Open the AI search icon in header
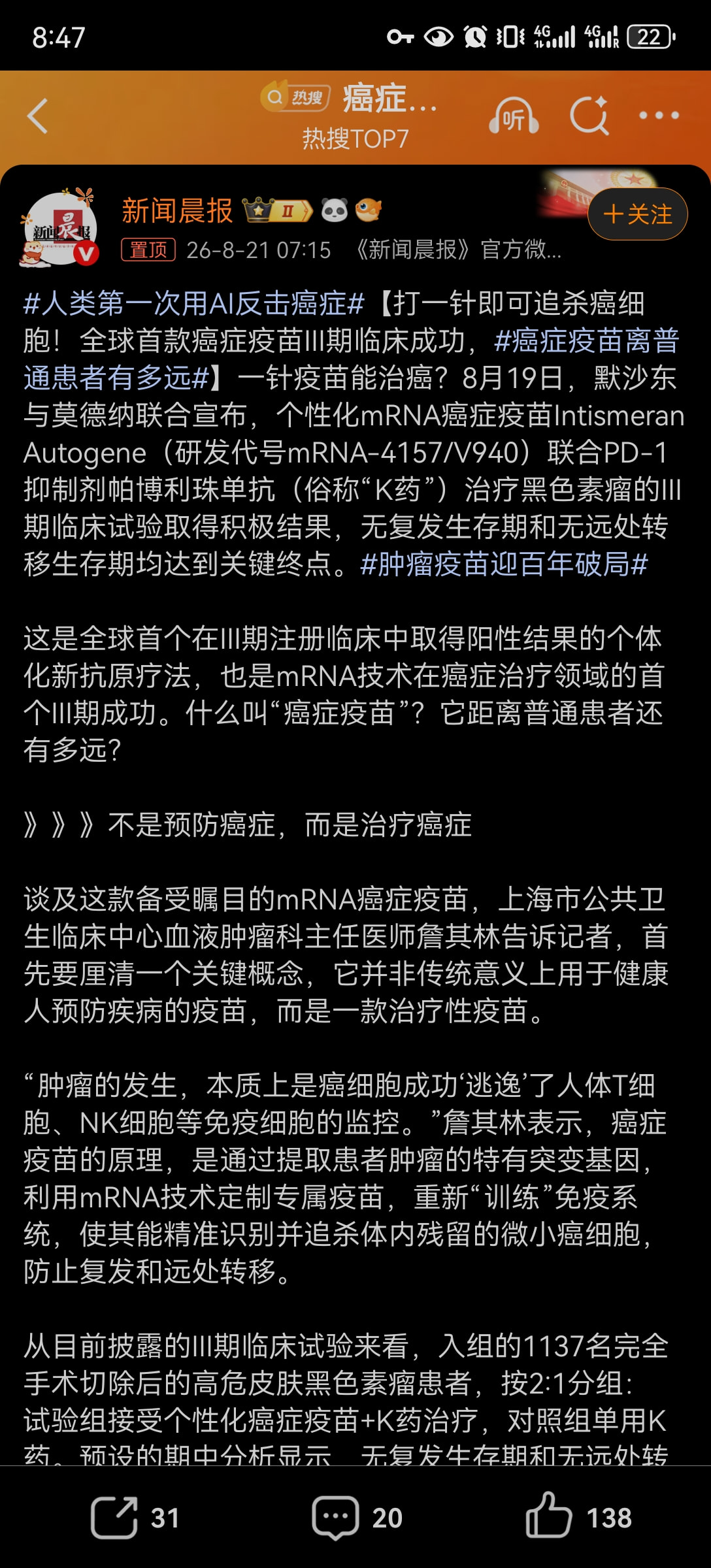The height and width of the screenshot is (1568, 711). point(589,116)
